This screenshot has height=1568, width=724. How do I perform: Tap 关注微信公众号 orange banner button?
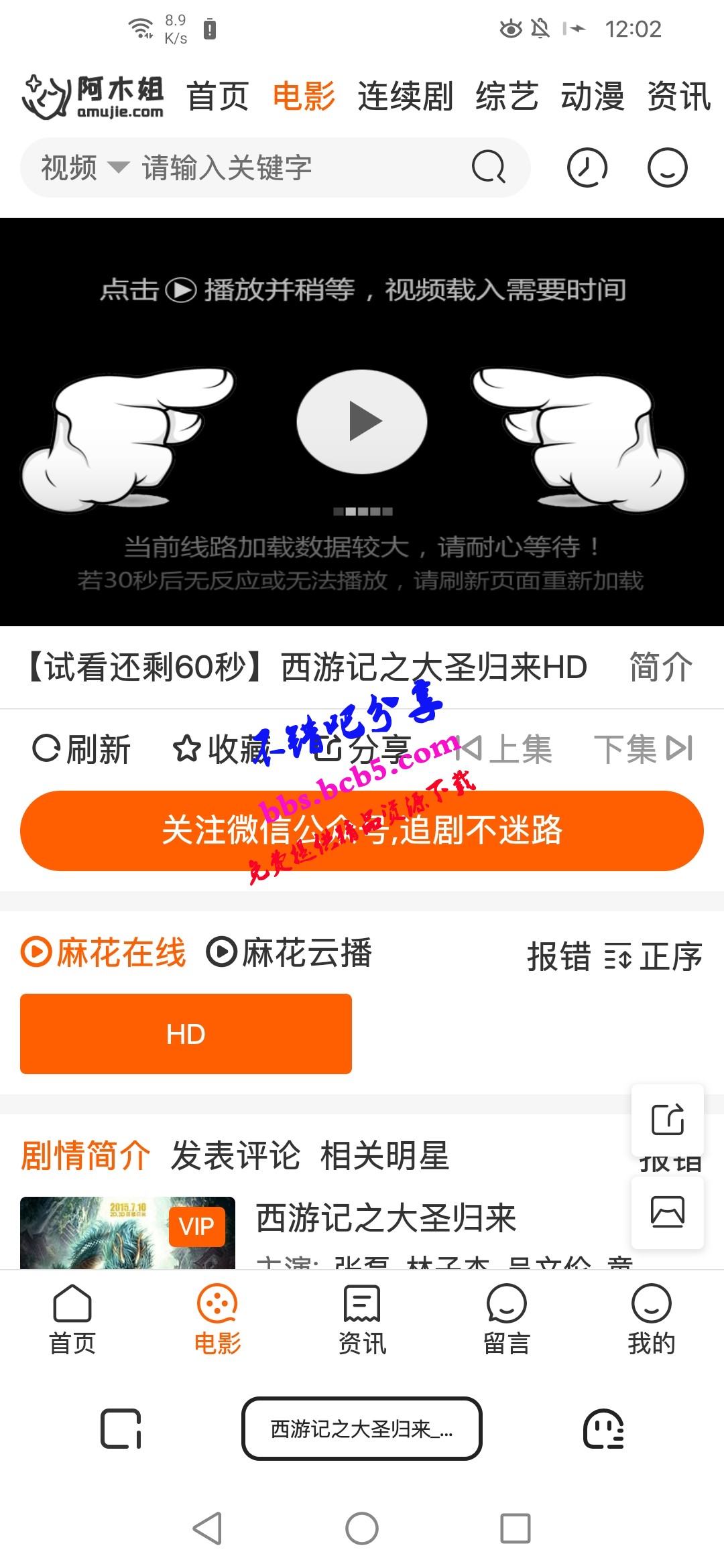click(x=362, y=831)
